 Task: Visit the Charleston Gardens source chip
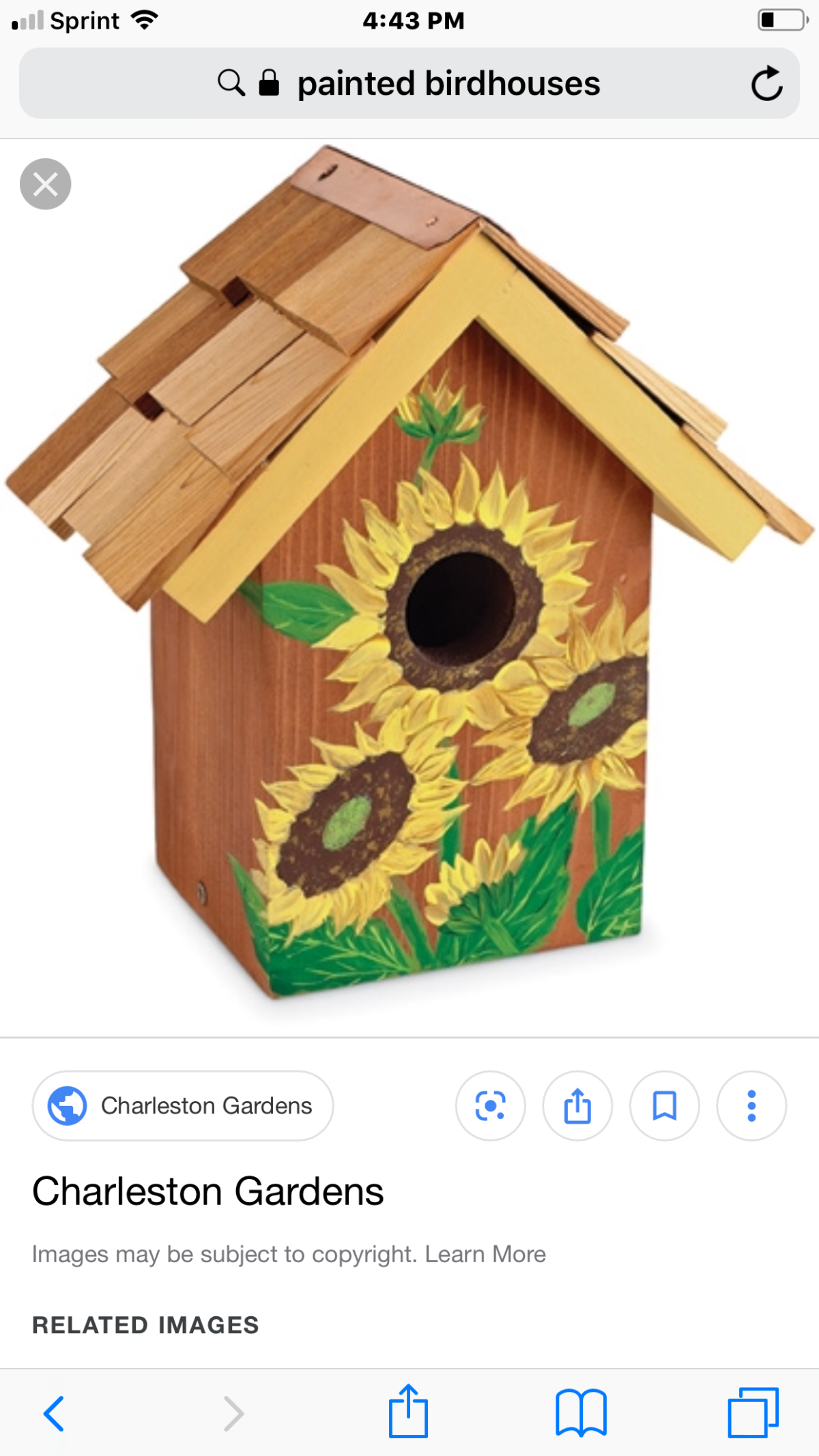(x=183, y=1105)
